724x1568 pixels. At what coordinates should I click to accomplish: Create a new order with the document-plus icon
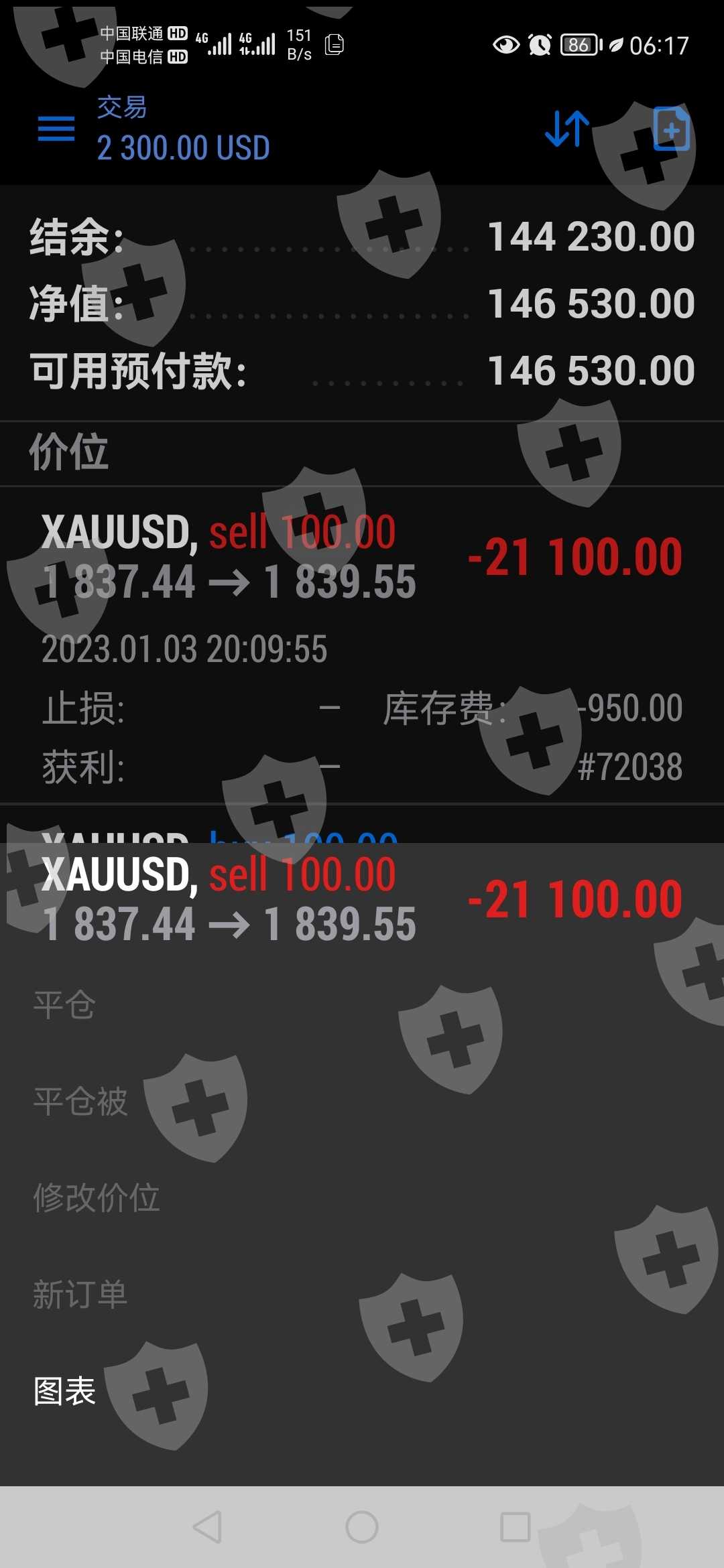[671, 129]
